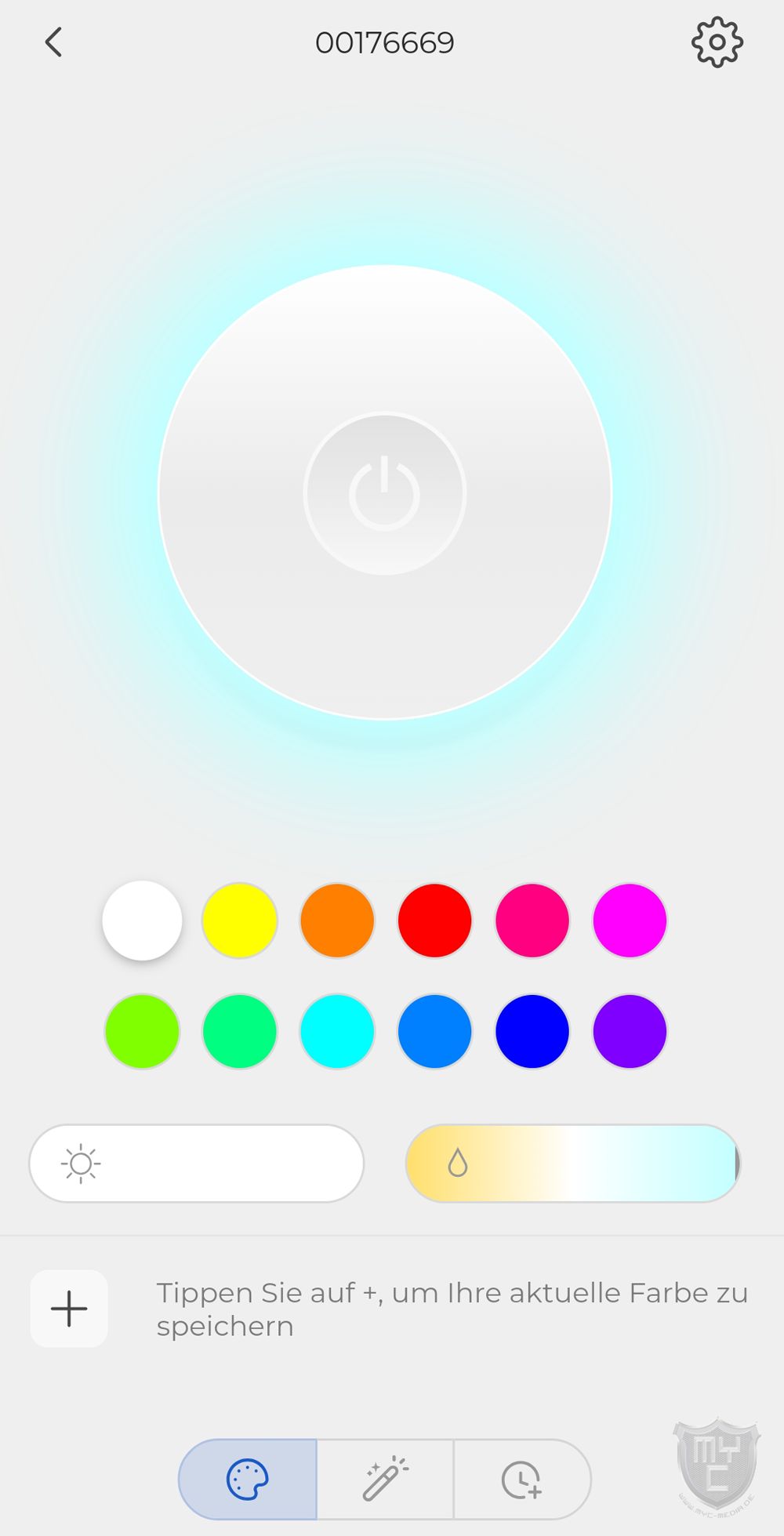Select the dark blue color swatch
This screenshot has width=784, height=1536.
point(532,1031)
